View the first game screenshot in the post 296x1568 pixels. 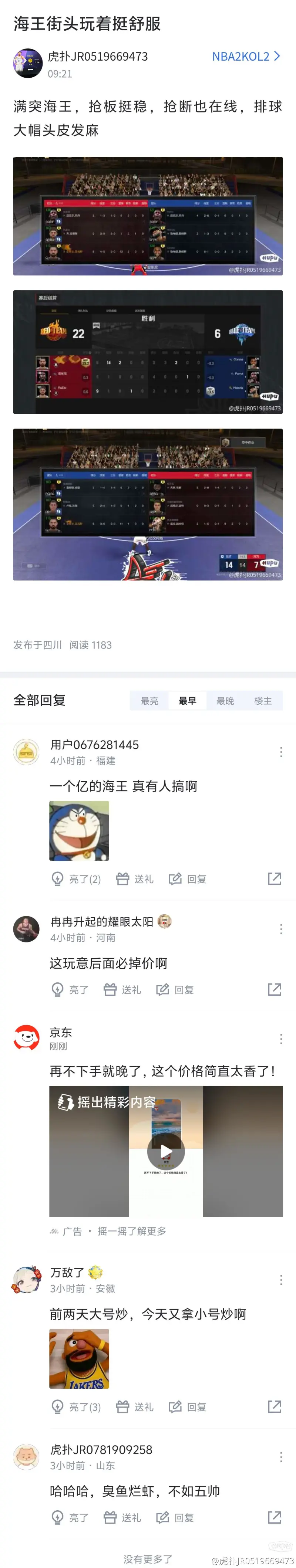(148, 216)
